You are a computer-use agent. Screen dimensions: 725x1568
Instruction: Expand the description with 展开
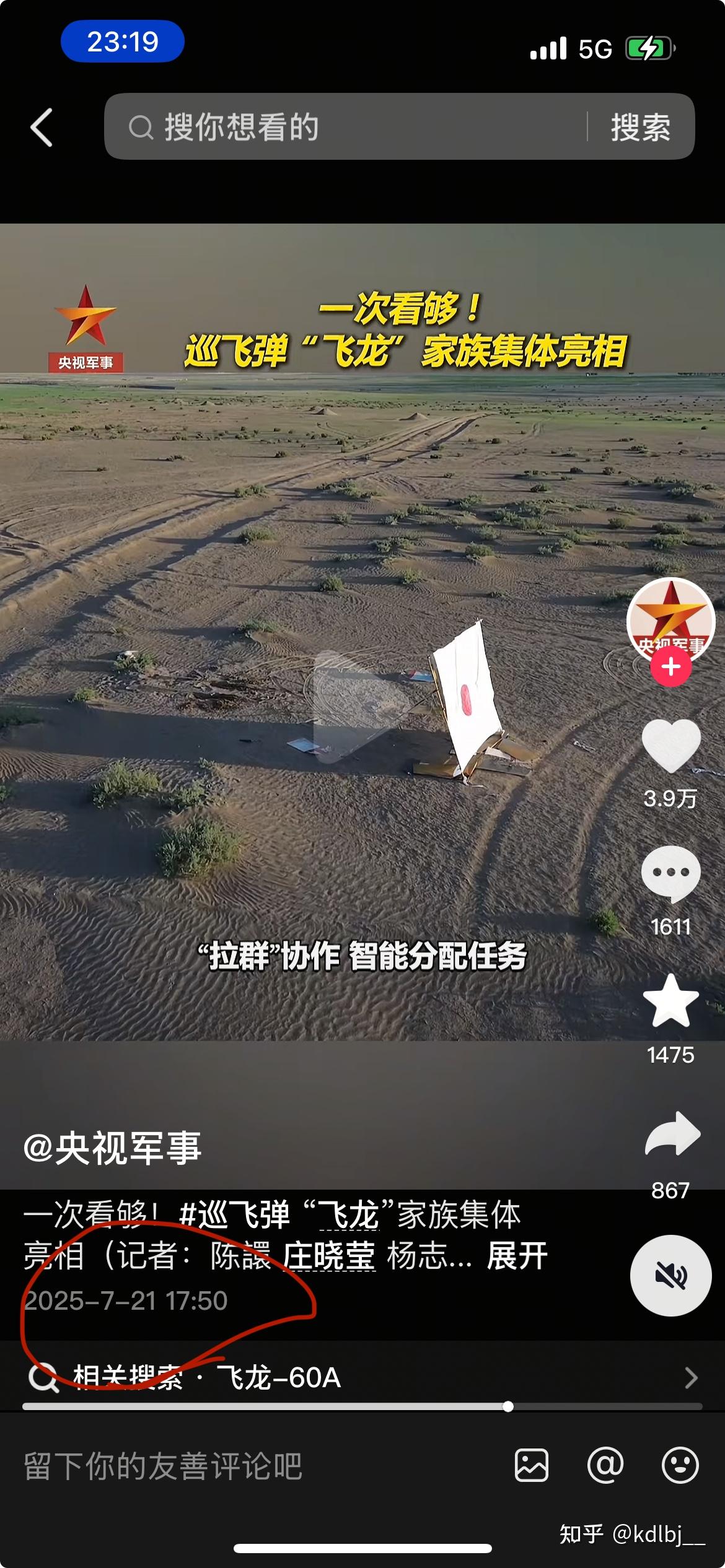517,1256
